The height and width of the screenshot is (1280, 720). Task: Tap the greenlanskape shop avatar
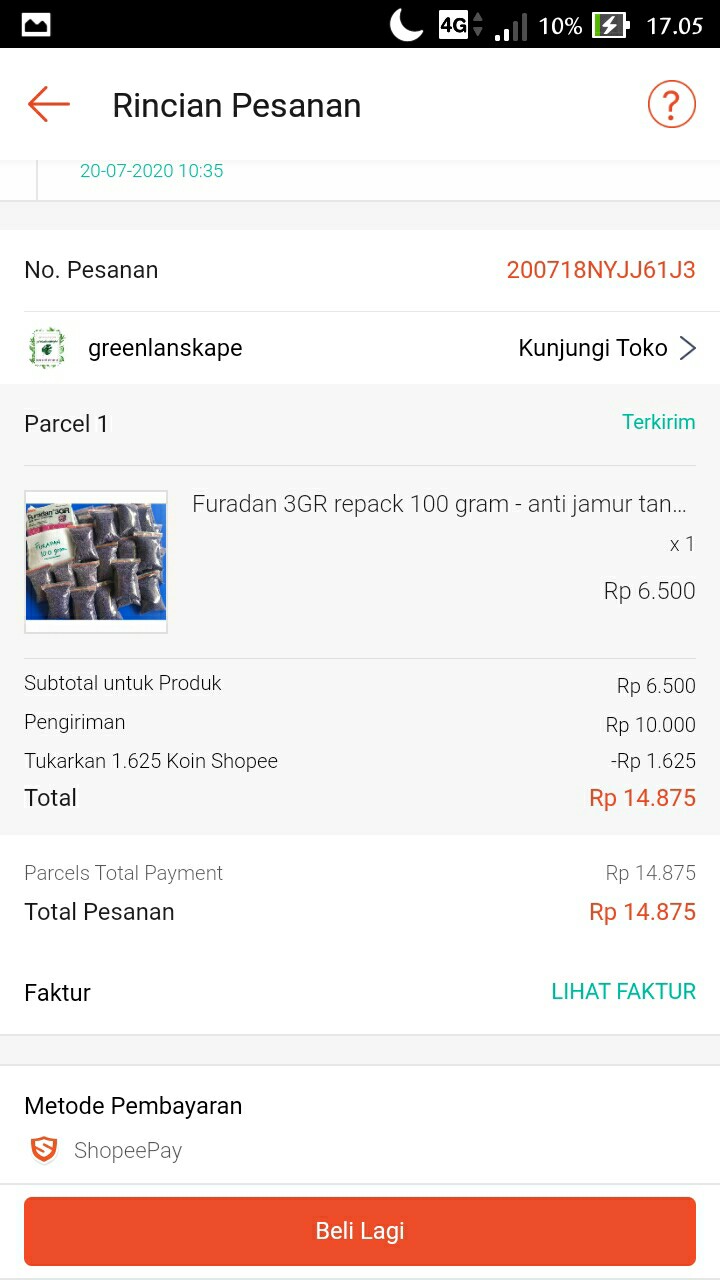click(45, 347)
